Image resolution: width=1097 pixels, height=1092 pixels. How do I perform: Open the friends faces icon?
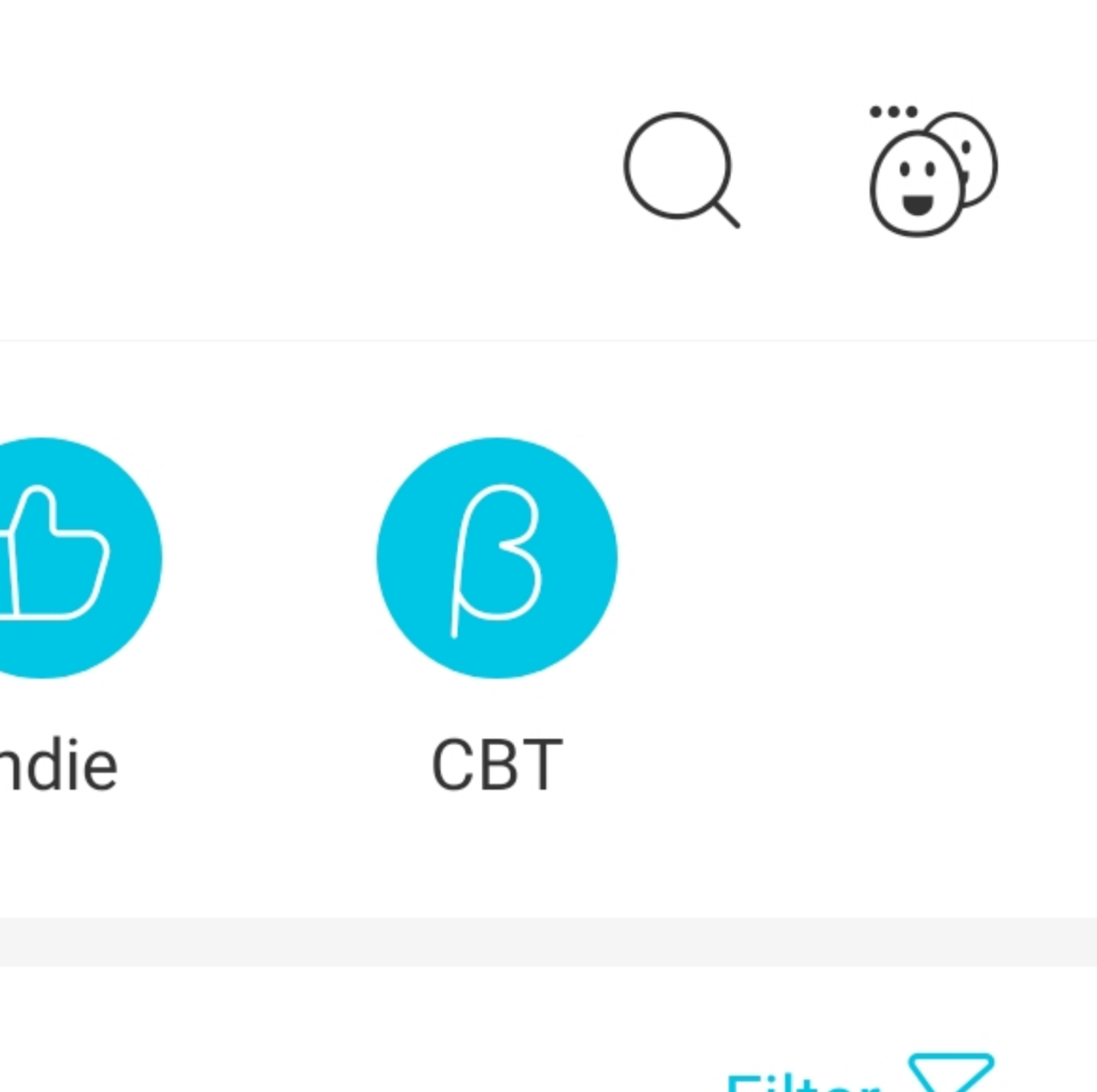click(932, 174)
